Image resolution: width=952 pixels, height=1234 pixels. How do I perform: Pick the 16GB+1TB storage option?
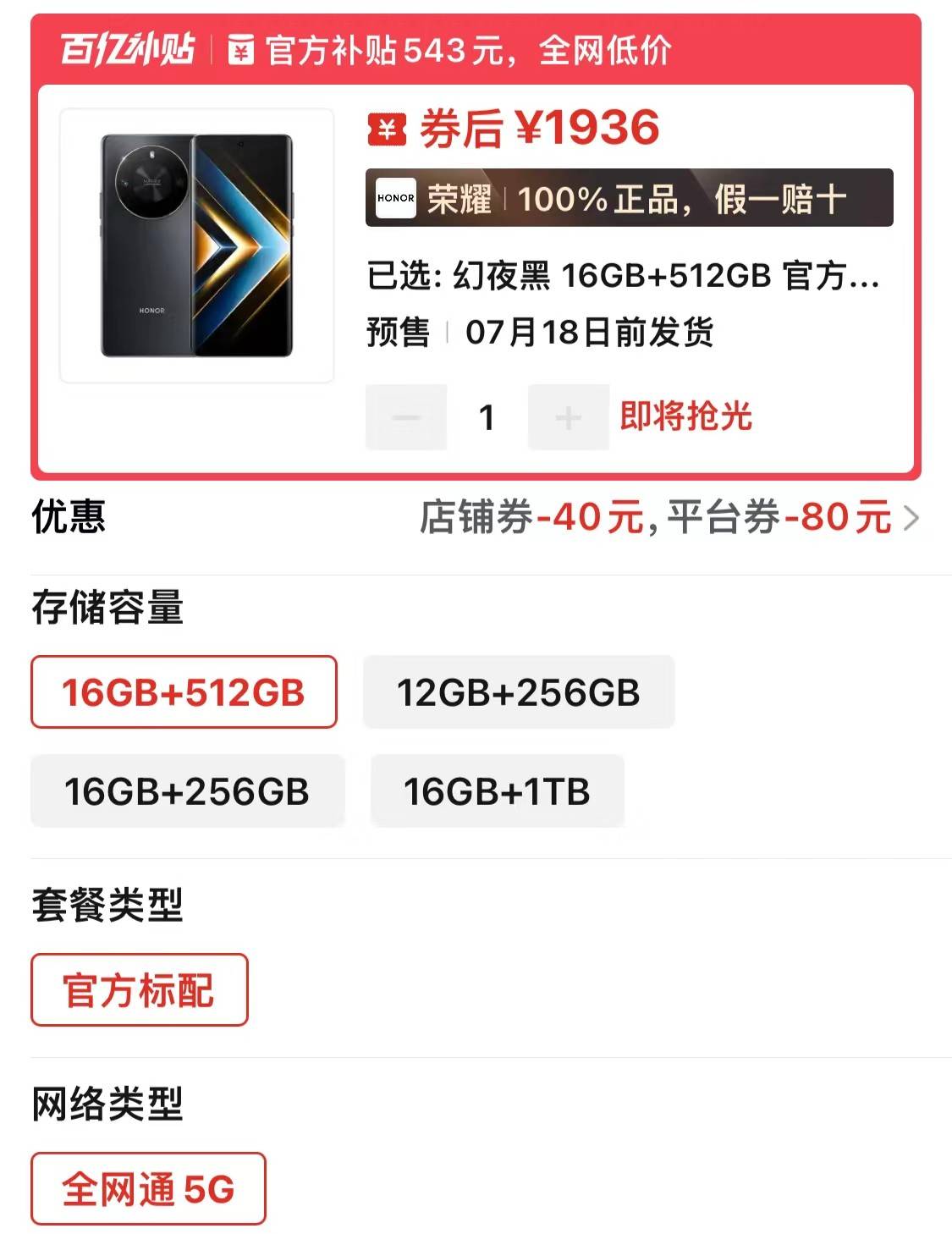(497, 791)
